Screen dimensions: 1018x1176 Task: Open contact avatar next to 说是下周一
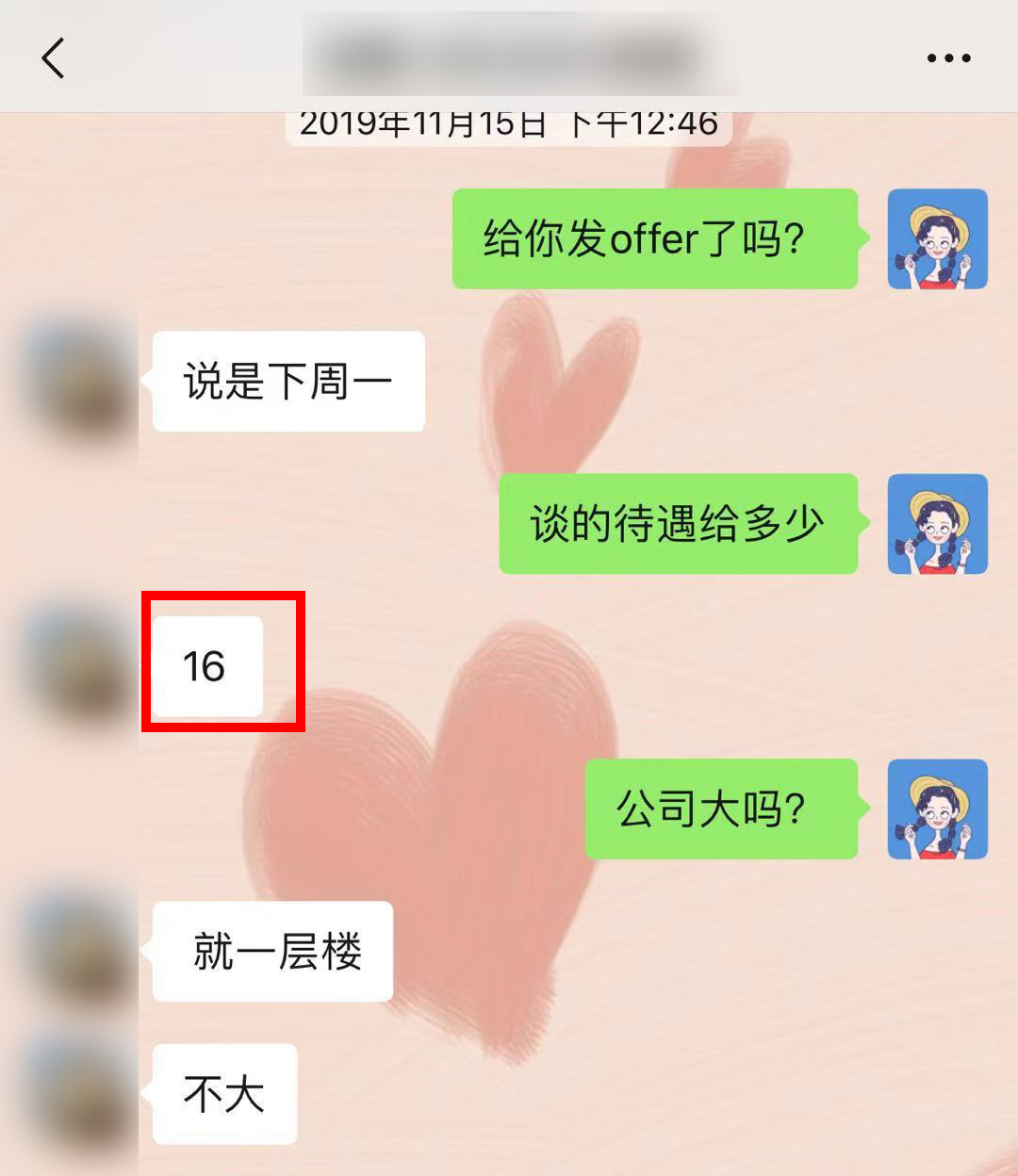[79, 382]
